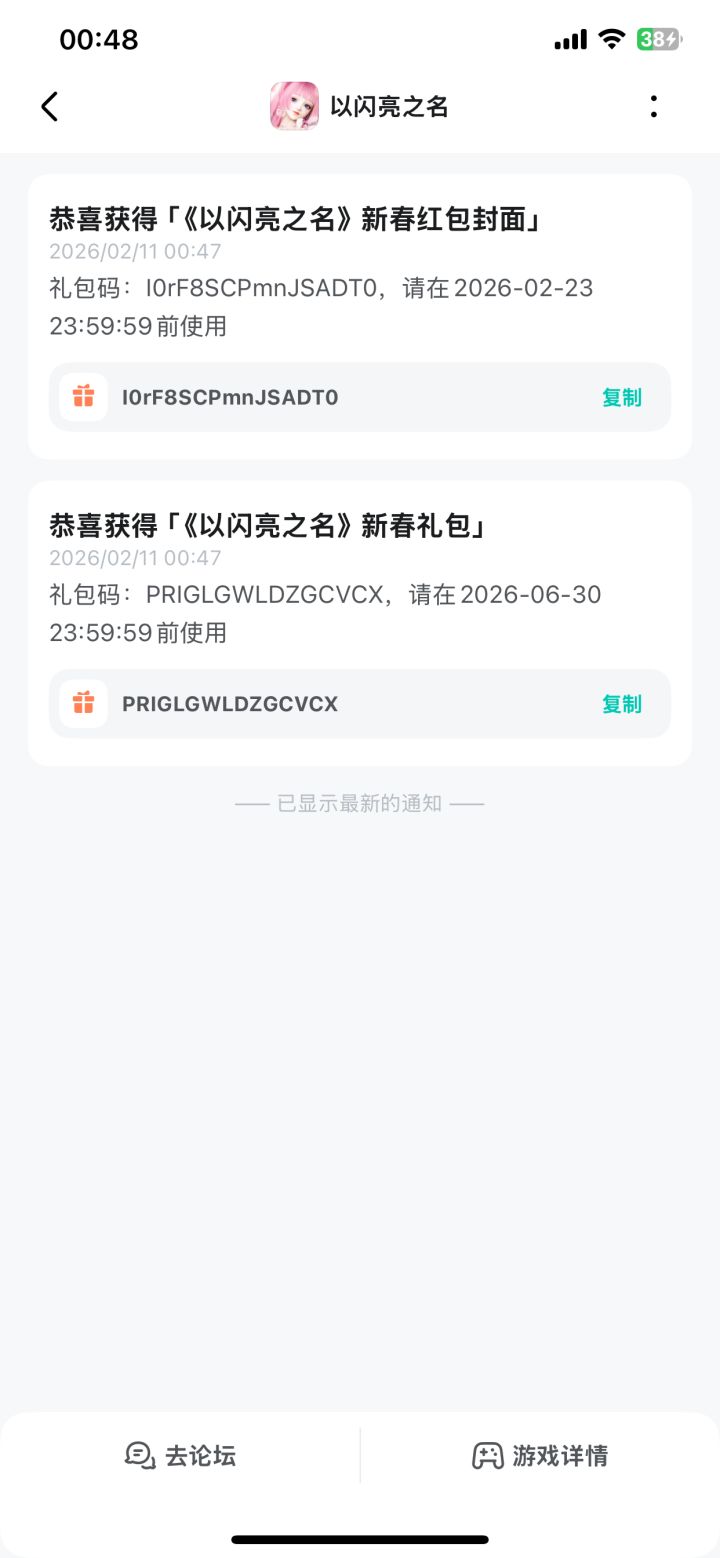
Task: Tap the gift box icon beside I0rF8SCPmnJSADT0
Action: (83, 397)
